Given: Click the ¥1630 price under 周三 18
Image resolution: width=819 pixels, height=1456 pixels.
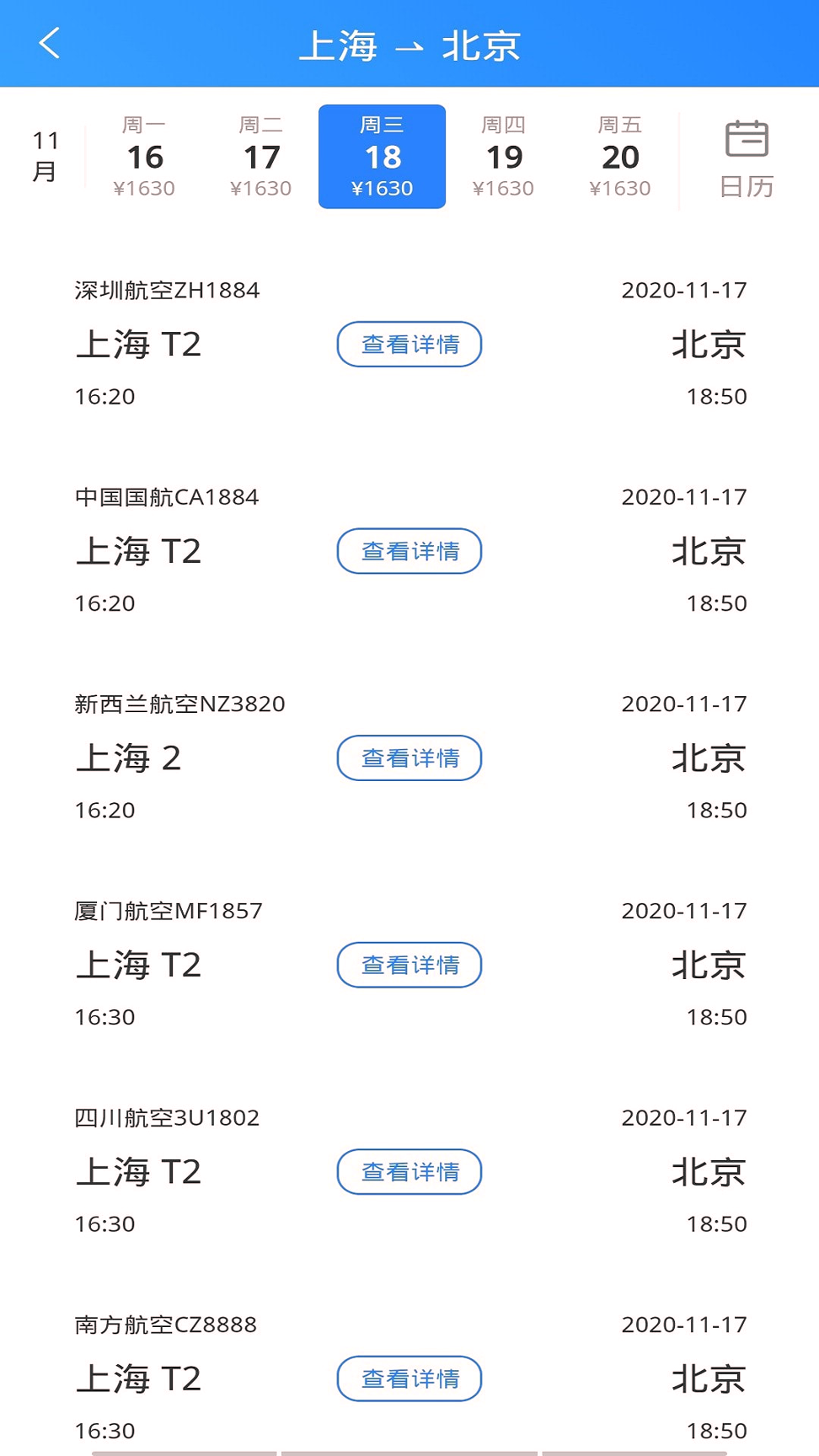Looking at the screenshot, I should (382, 187).
